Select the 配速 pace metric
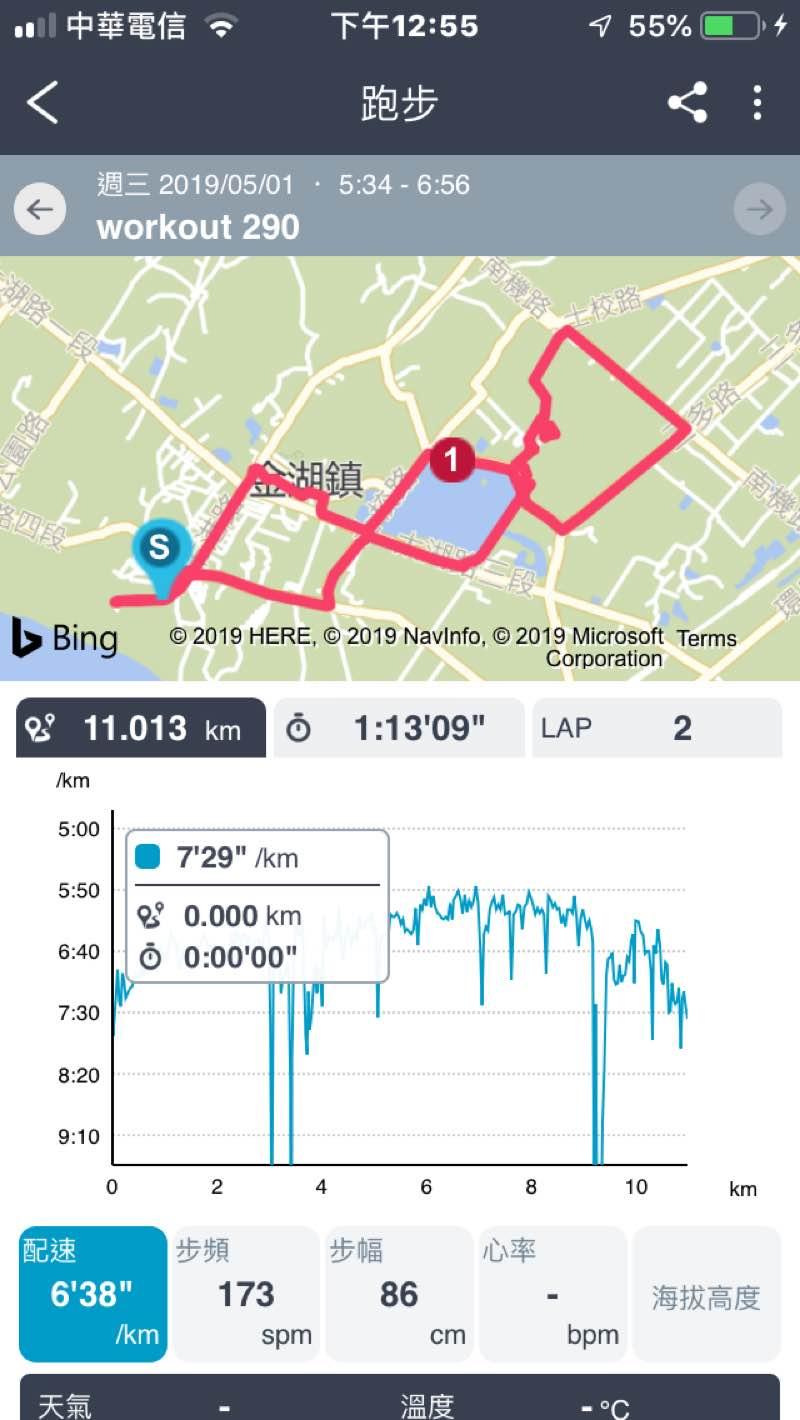This screenshot has height=1420, width=800. click(x=92, y=1294)
